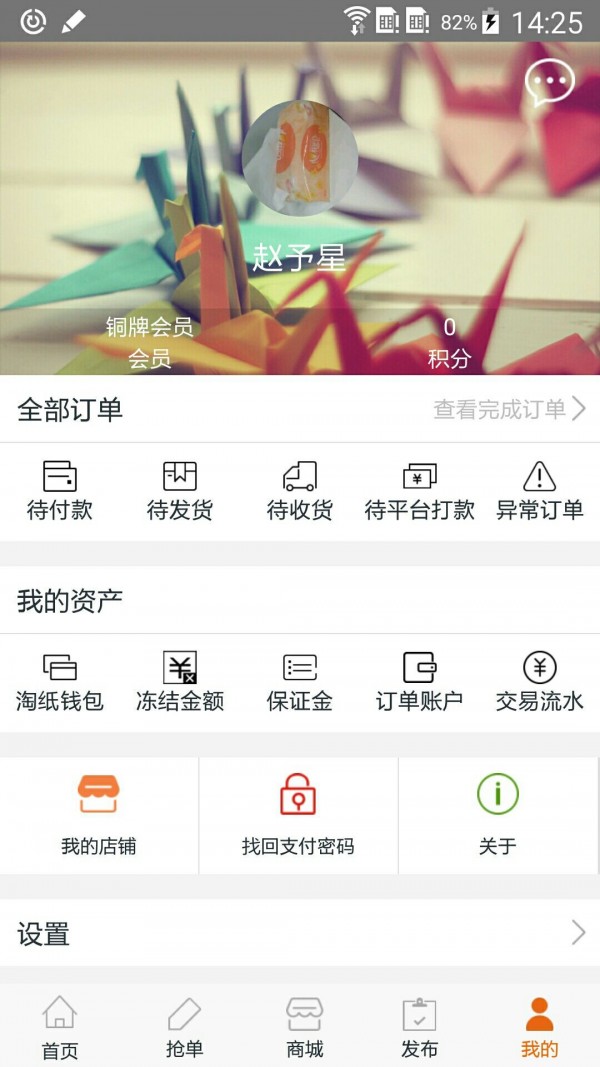The image size is (600, 1067).
Task: Open the 设置 row
Action: (300, 933)
